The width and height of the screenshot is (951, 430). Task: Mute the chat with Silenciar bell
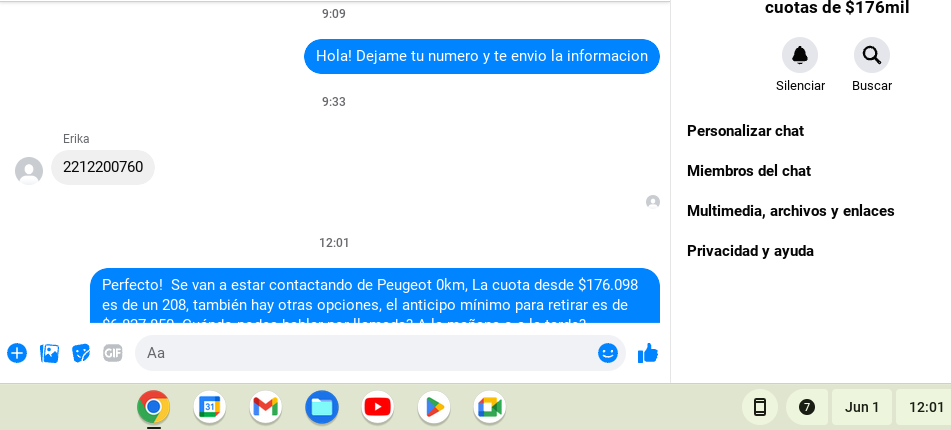(800, 55)
